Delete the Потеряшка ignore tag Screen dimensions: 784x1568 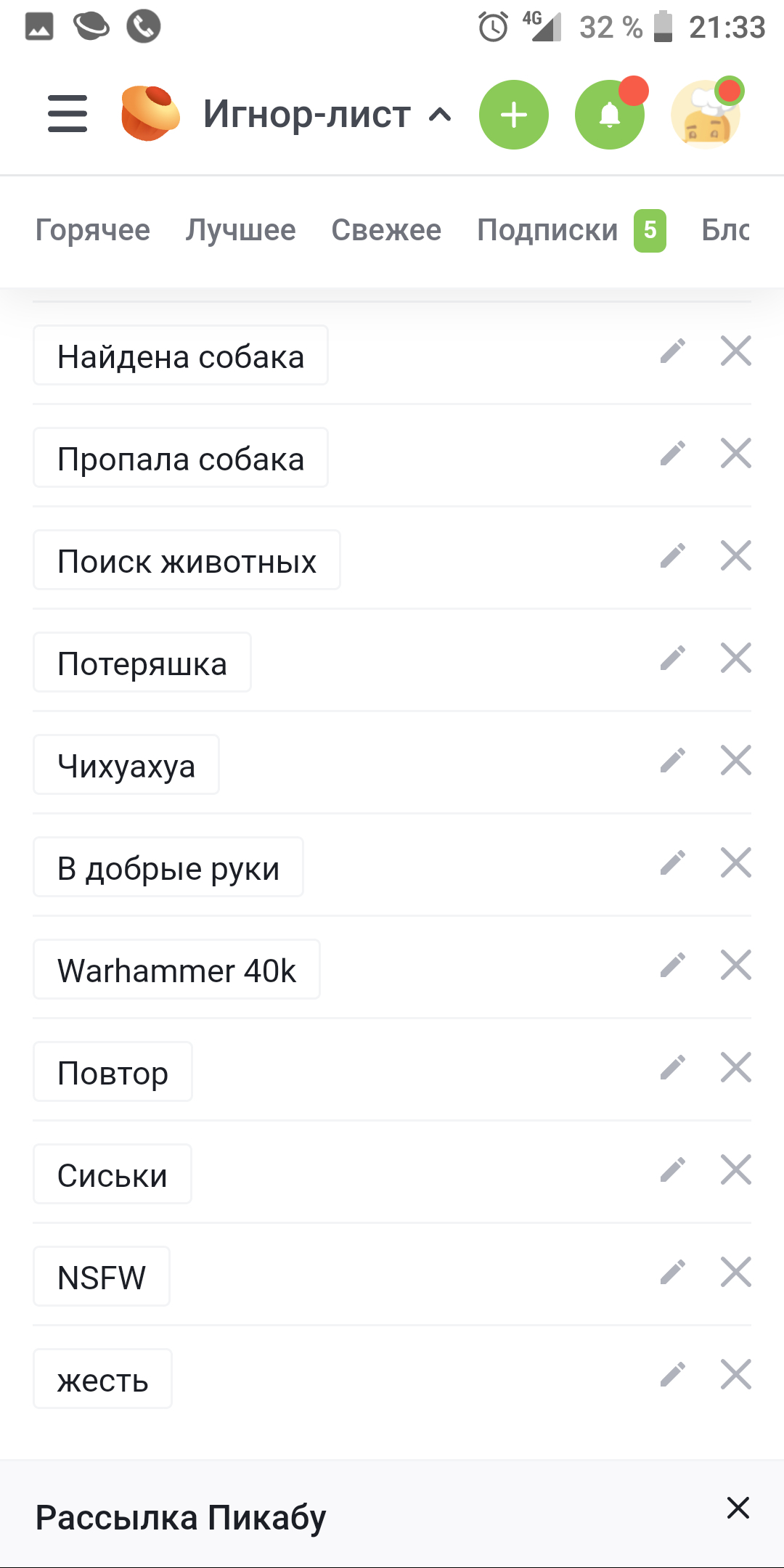736,658
